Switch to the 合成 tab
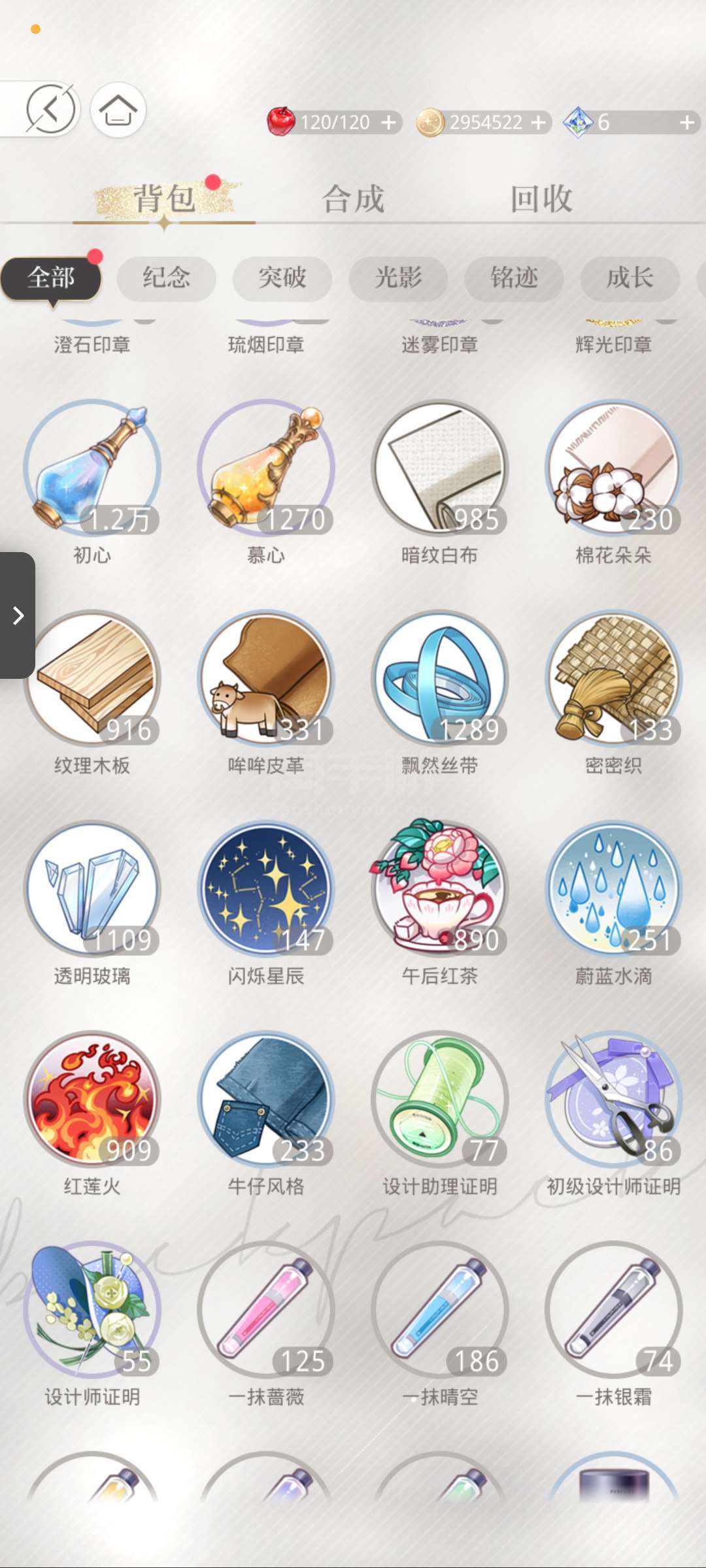The height and width of the screenshot is (1568, 706). (x=353, y=199)
